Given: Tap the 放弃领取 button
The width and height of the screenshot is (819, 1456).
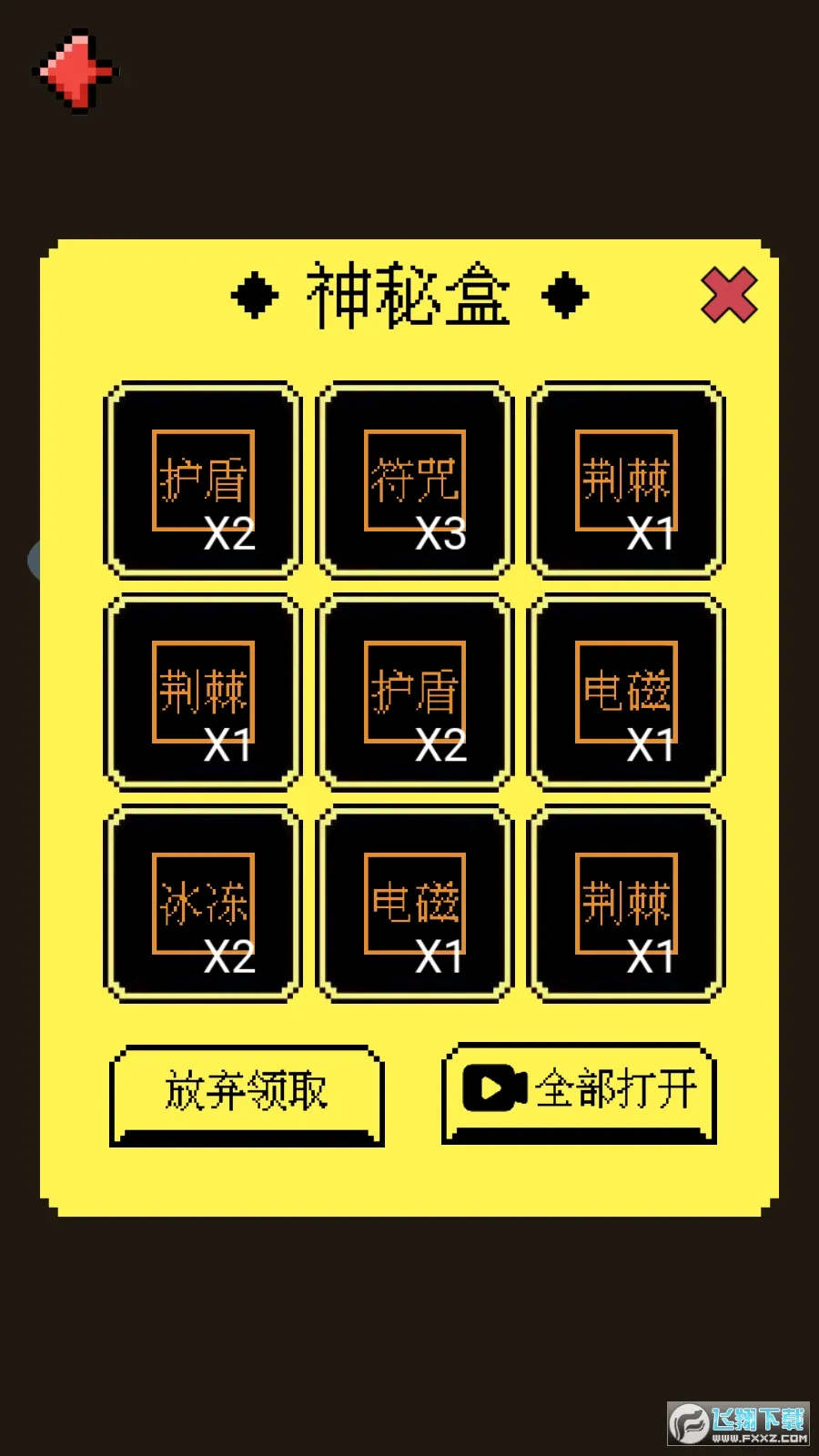Looking at the screenshot, I should tap(247, 1092).
